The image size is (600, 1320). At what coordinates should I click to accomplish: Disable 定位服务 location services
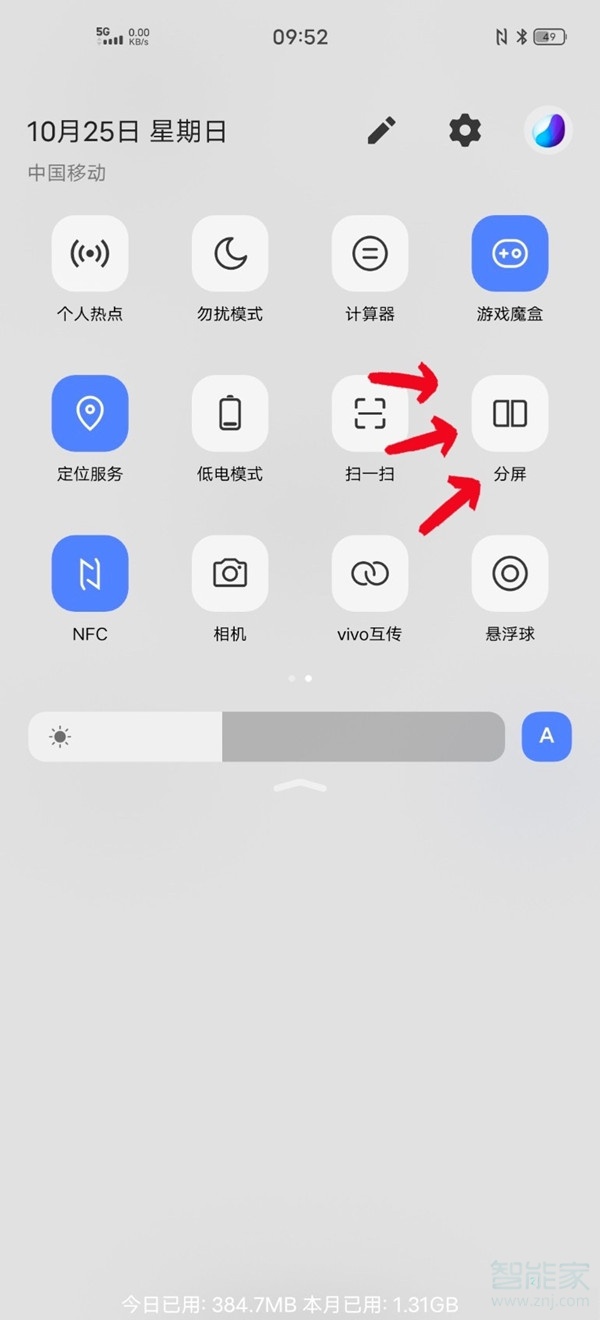click(x=90, y=413)
